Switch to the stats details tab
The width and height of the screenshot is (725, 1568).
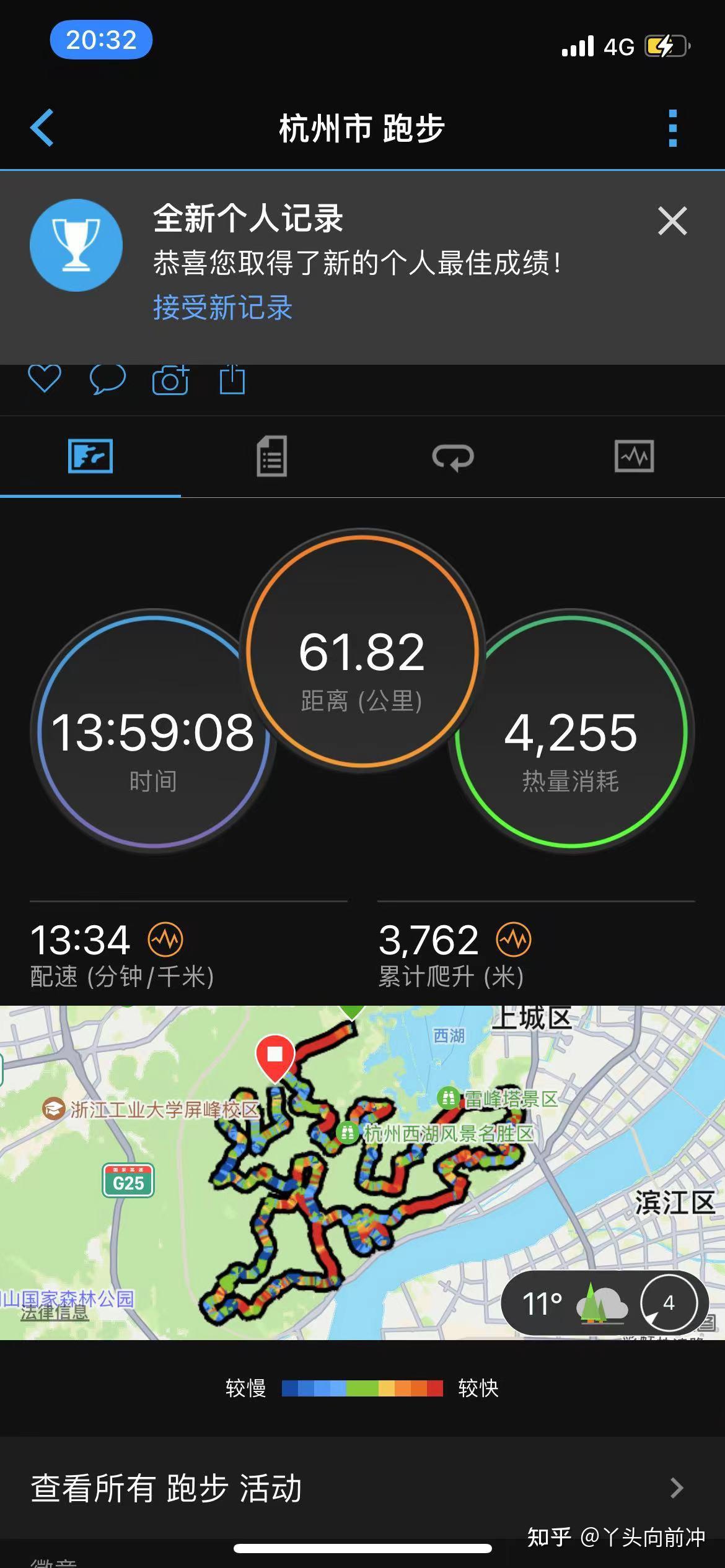tap(271, 456)
